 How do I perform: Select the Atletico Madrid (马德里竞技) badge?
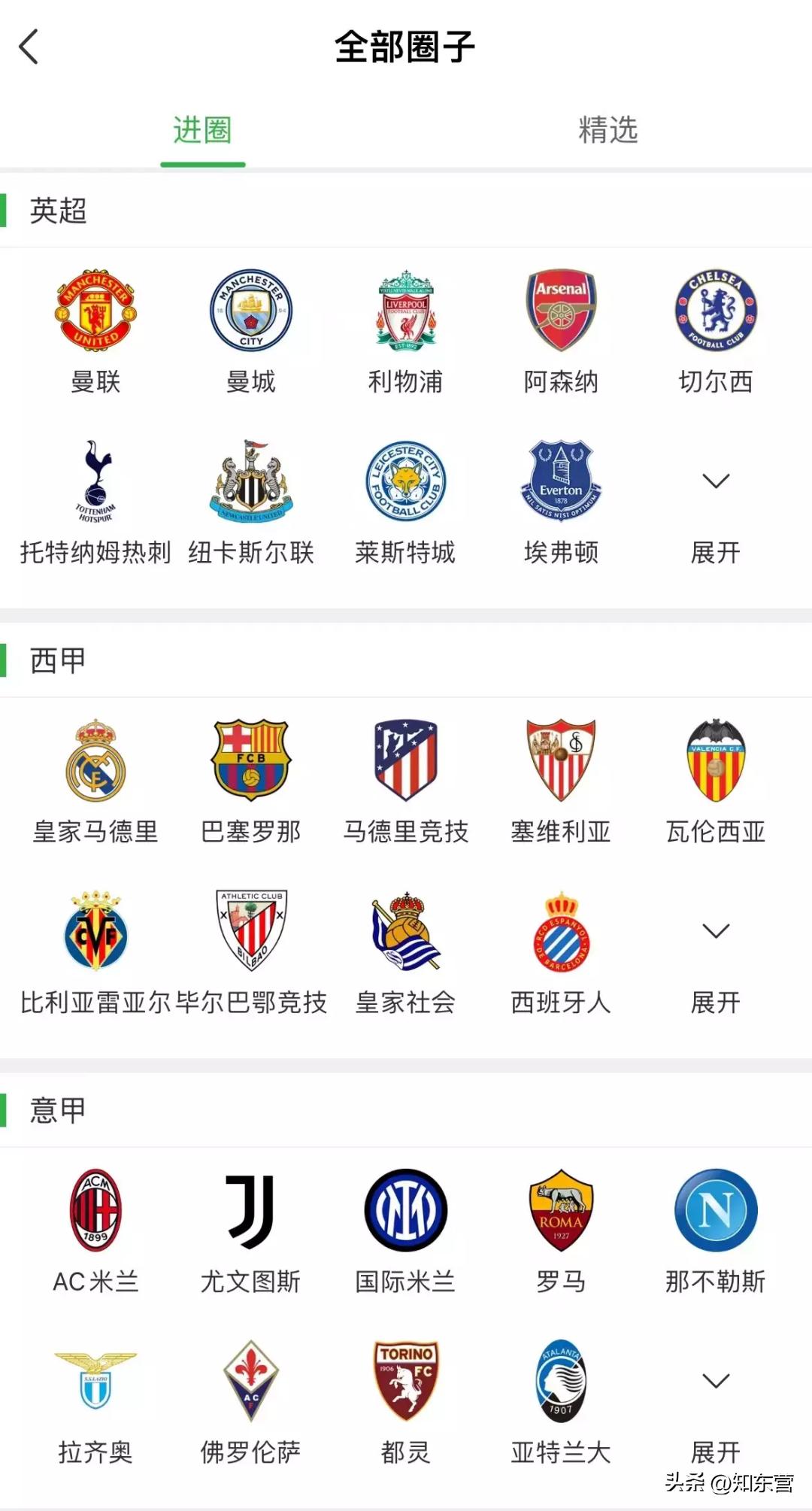(406, 765)
